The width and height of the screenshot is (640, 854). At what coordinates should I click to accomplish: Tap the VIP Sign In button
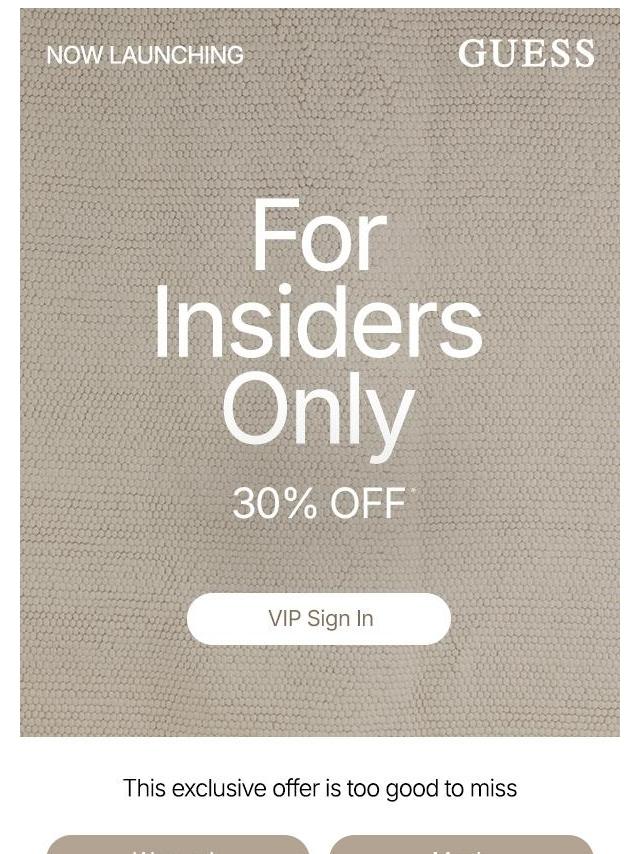click(x=319, y=618)
